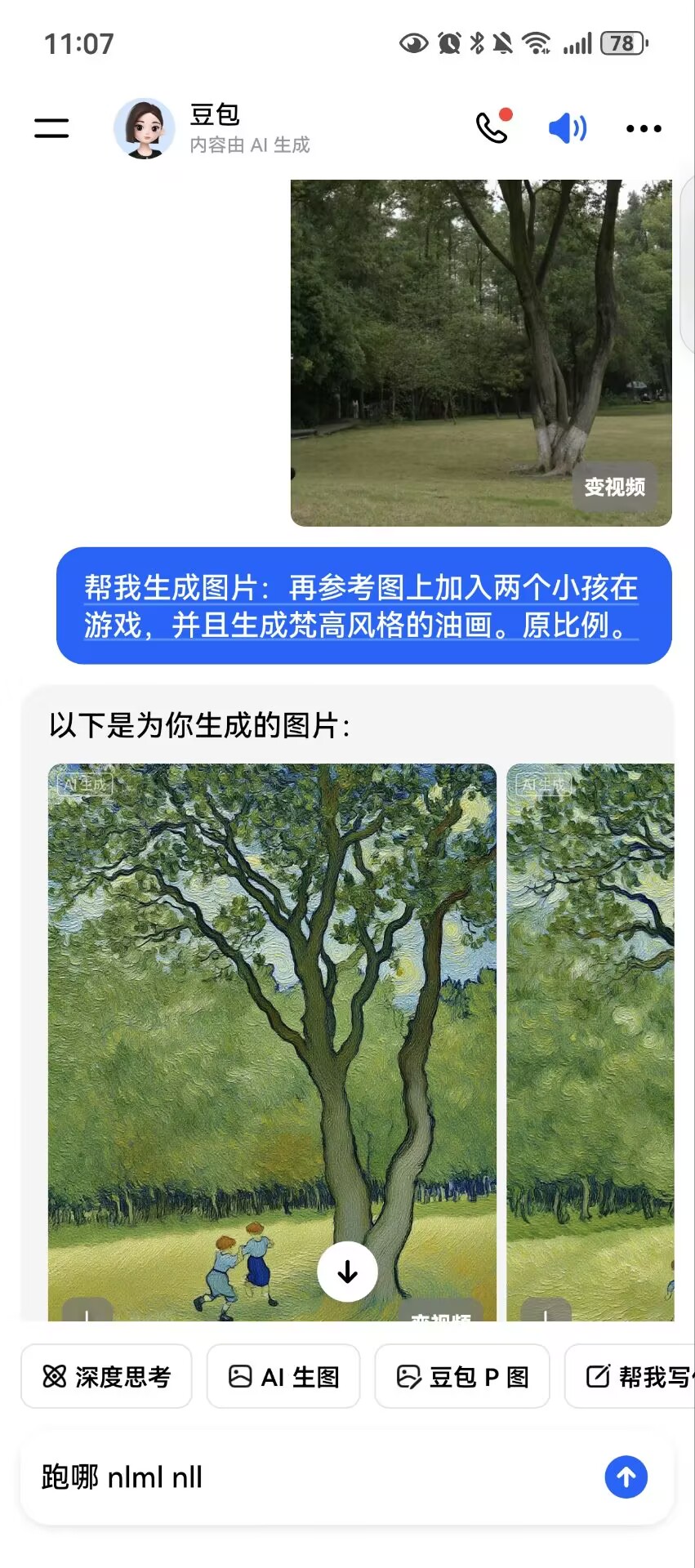Tap 变视频 on the park photo
The height and width of the screenshot is (1568, 695).
[614, 488]
